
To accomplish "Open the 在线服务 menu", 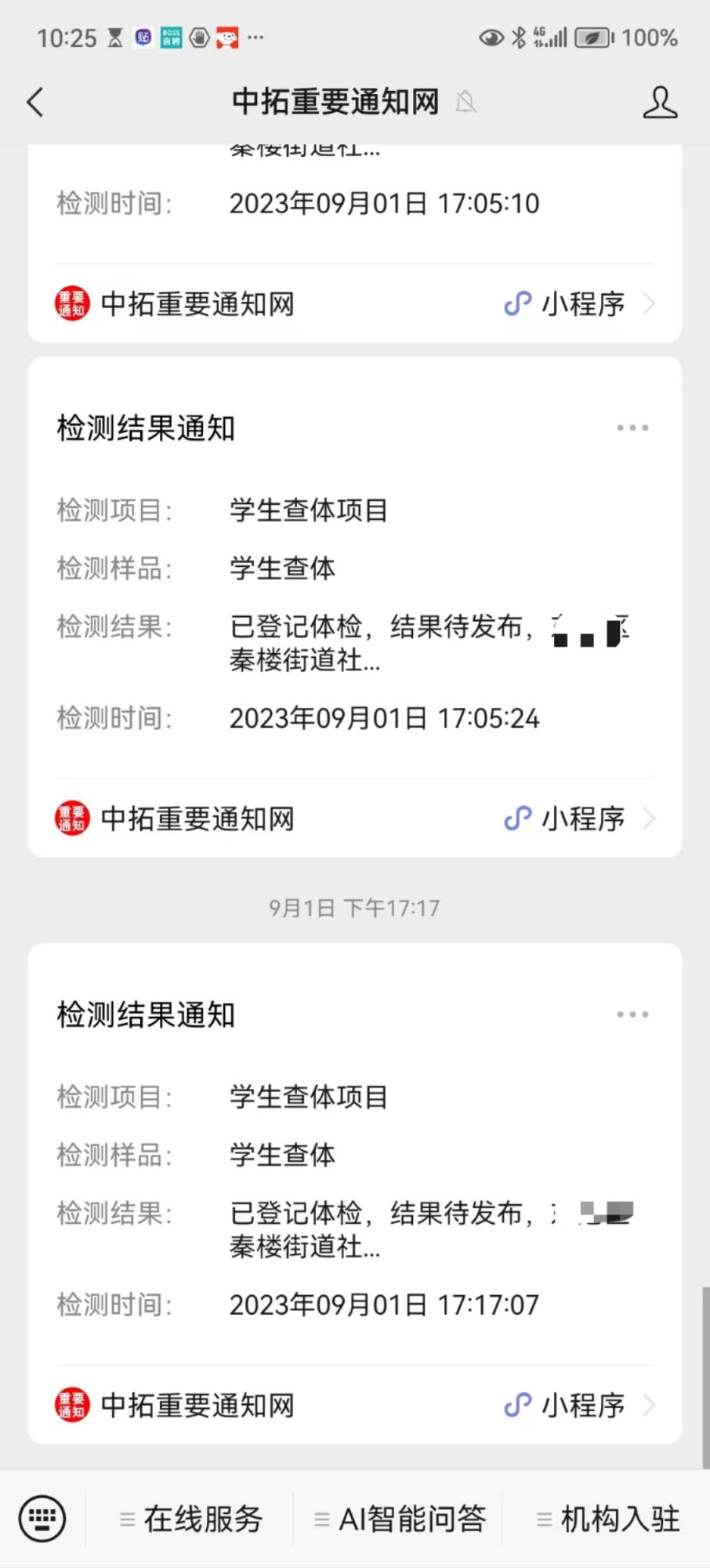I will 191,1519.
